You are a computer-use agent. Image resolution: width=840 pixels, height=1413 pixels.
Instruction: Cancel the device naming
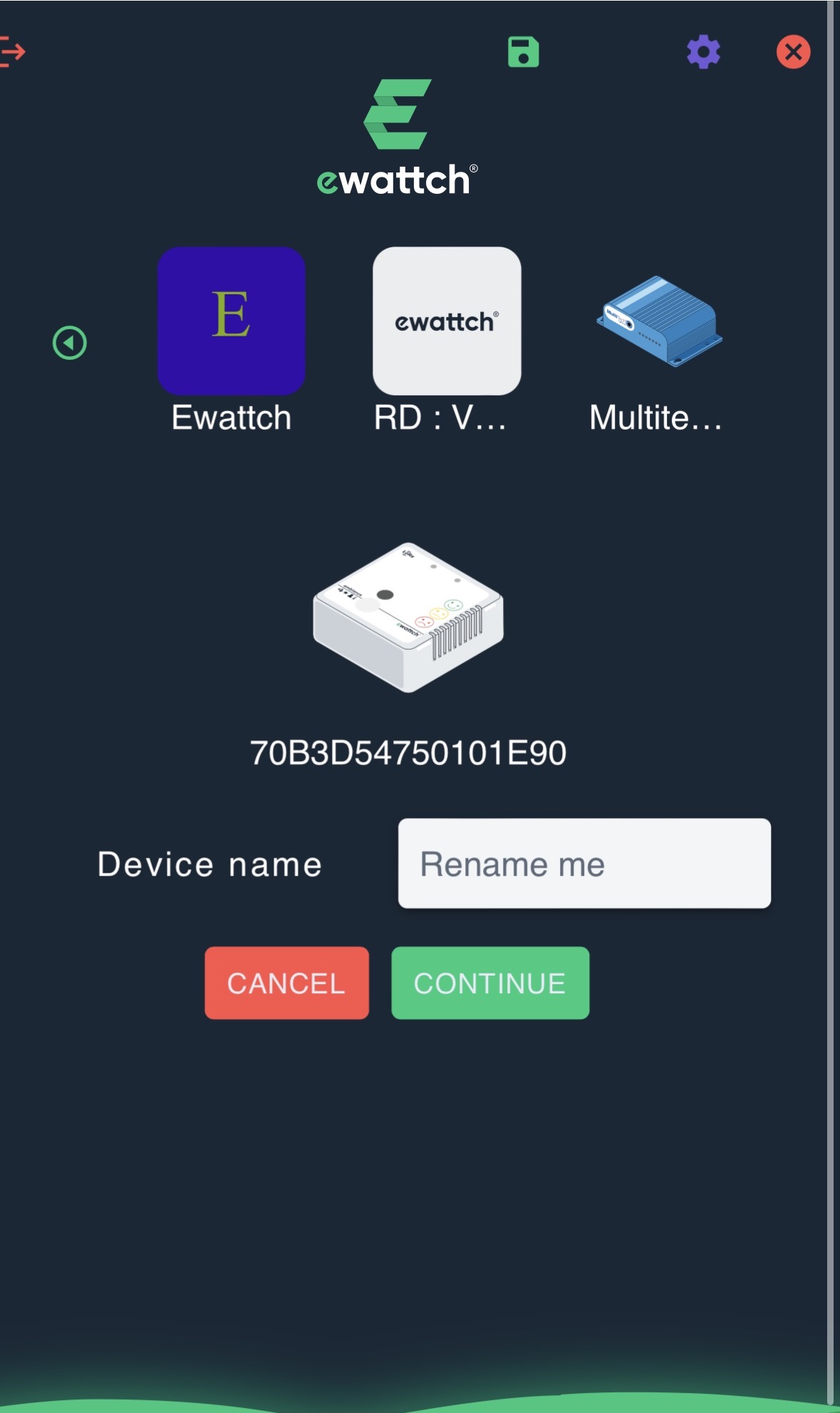286,983
